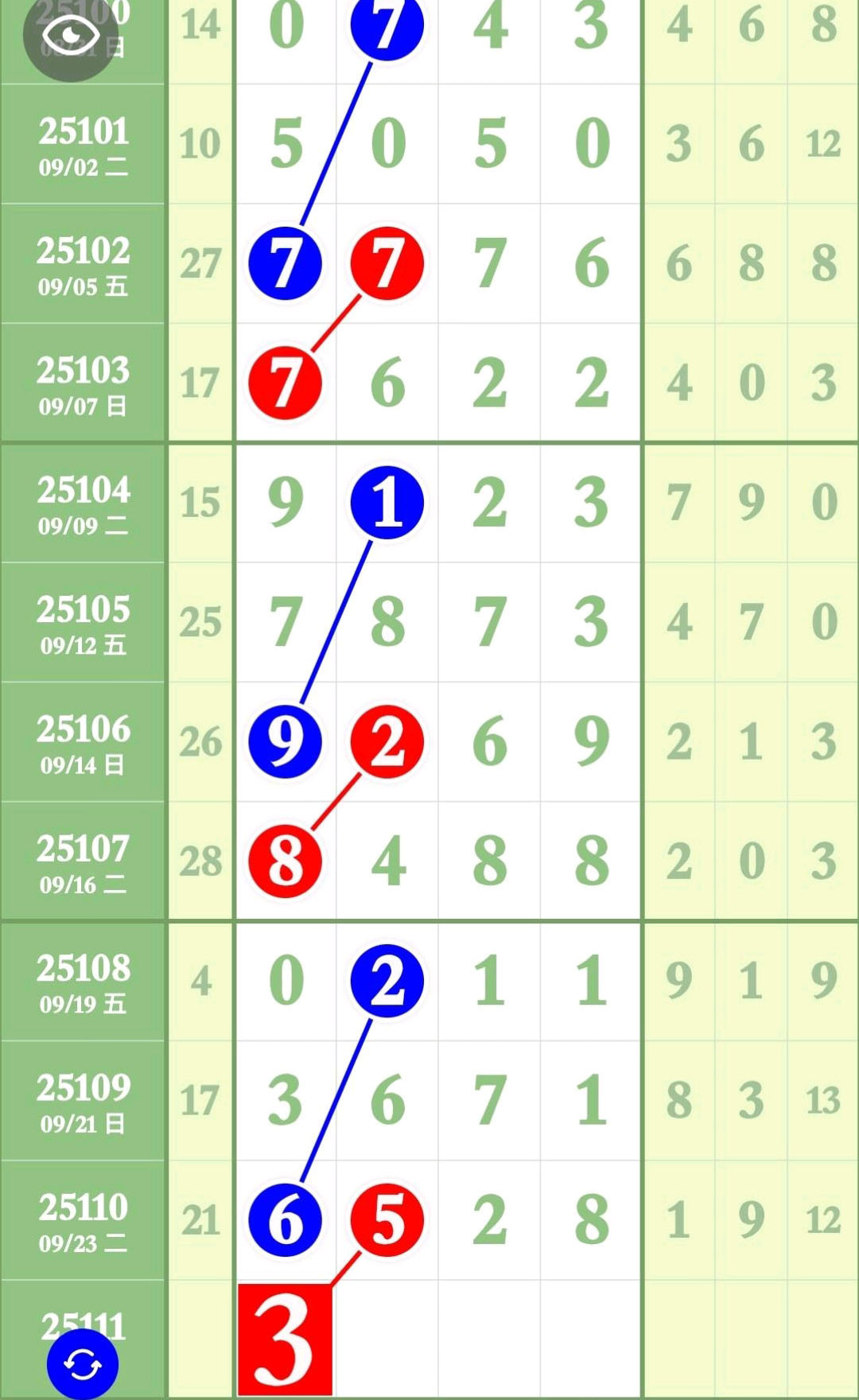Tap the blue refresh button
The image size is (859, 1400).
[x=83, y=1365]
